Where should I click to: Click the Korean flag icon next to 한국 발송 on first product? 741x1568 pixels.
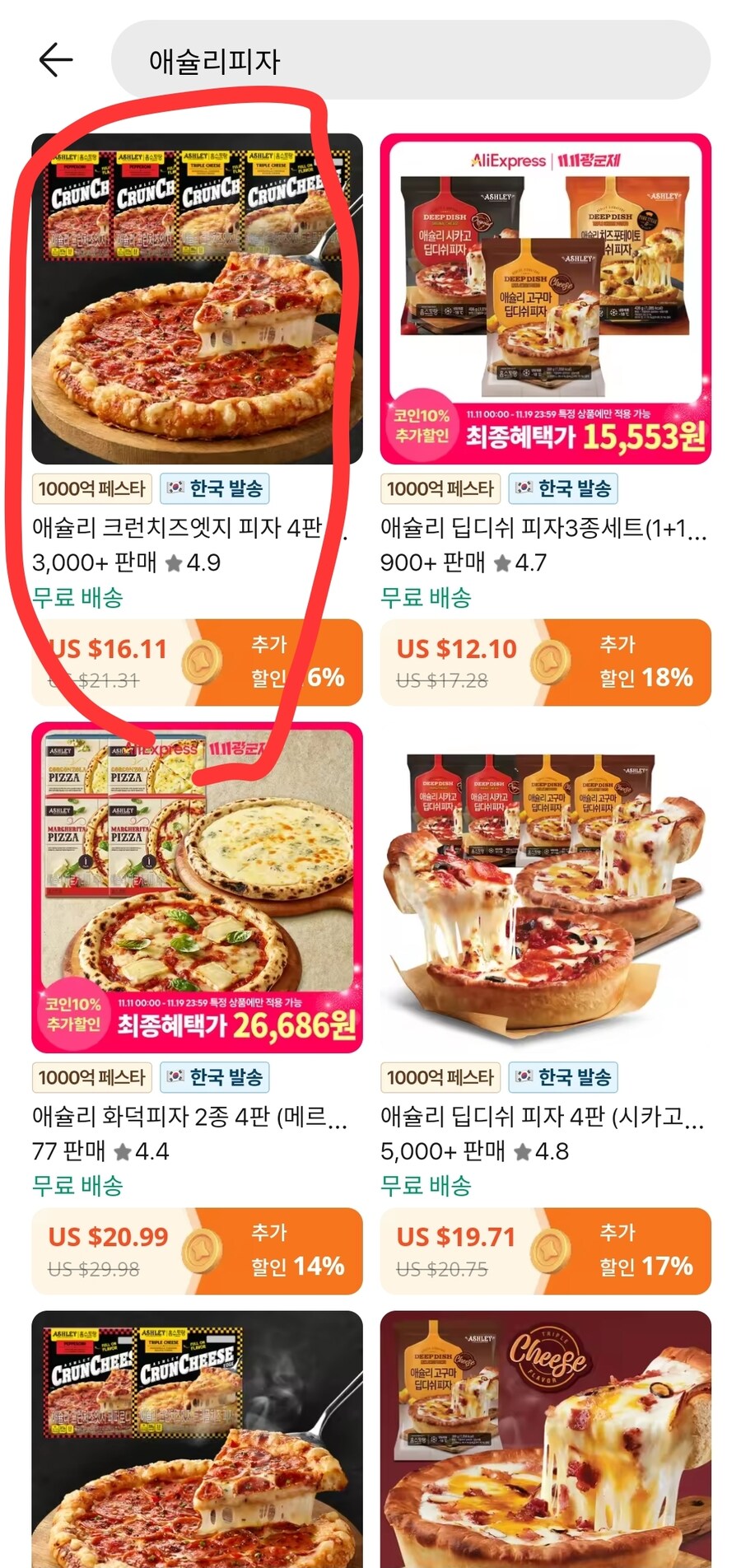point(175,488)
